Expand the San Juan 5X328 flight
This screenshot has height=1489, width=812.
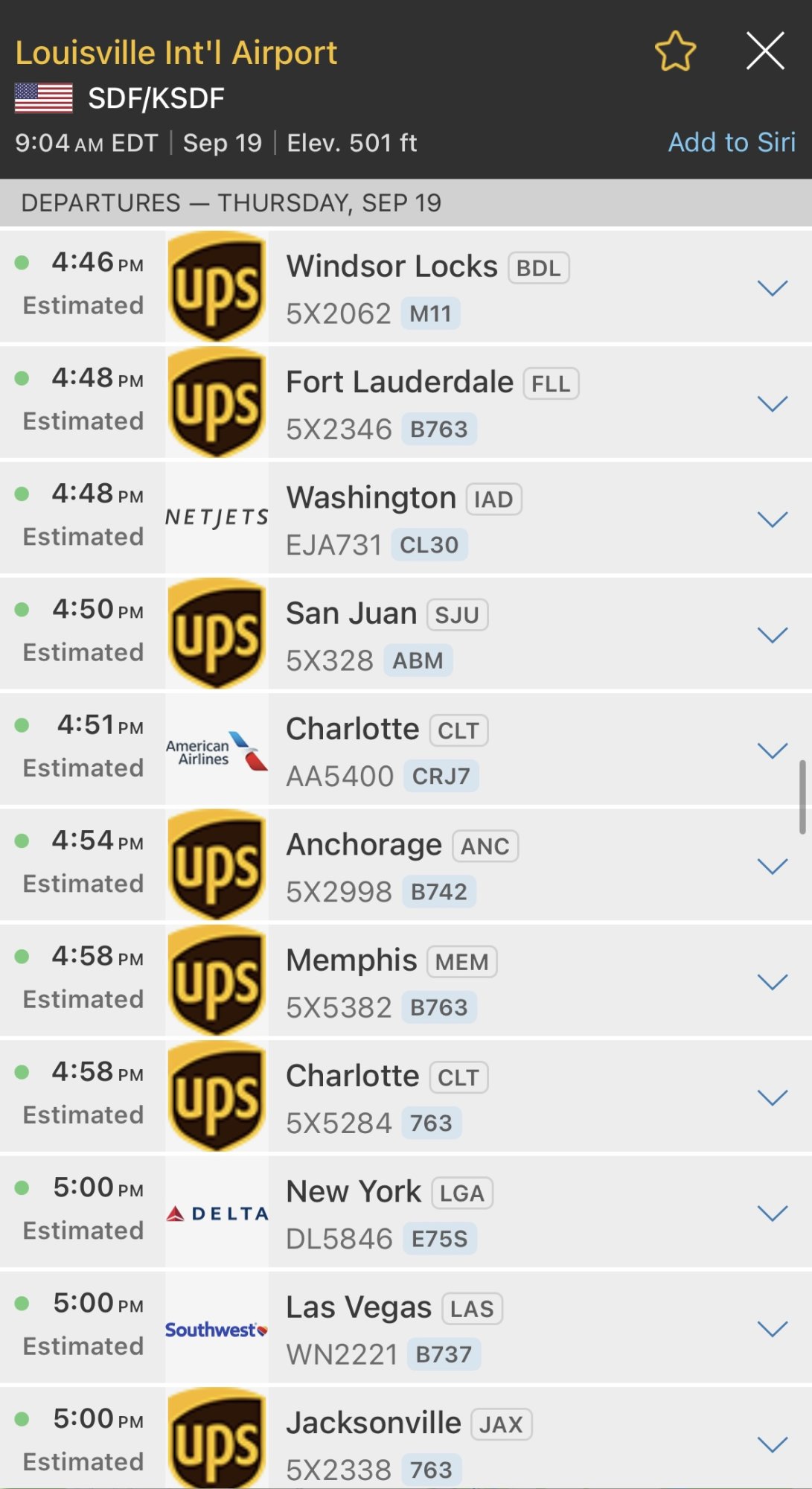click(x=772, y=635)
